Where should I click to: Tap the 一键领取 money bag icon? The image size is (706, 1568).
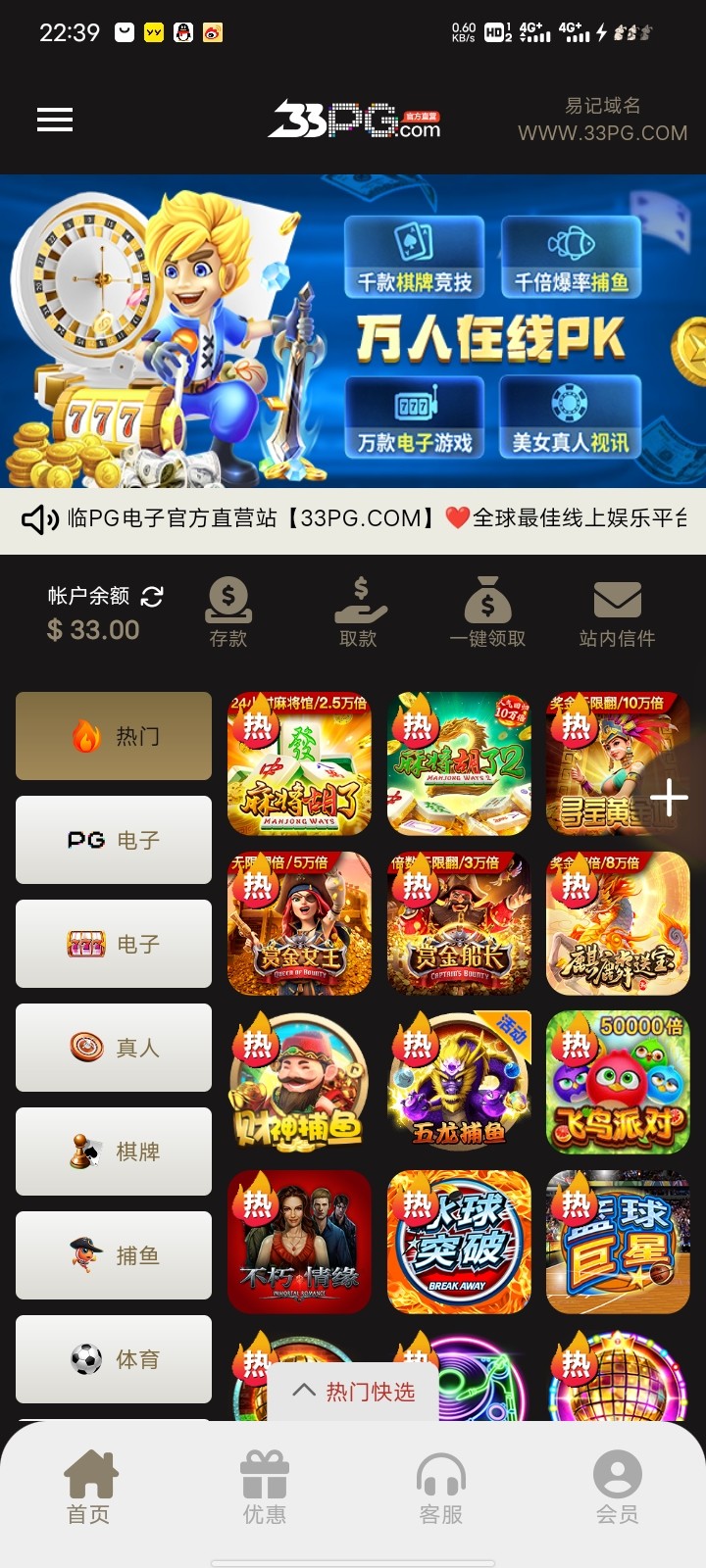(x=489, y=603)
